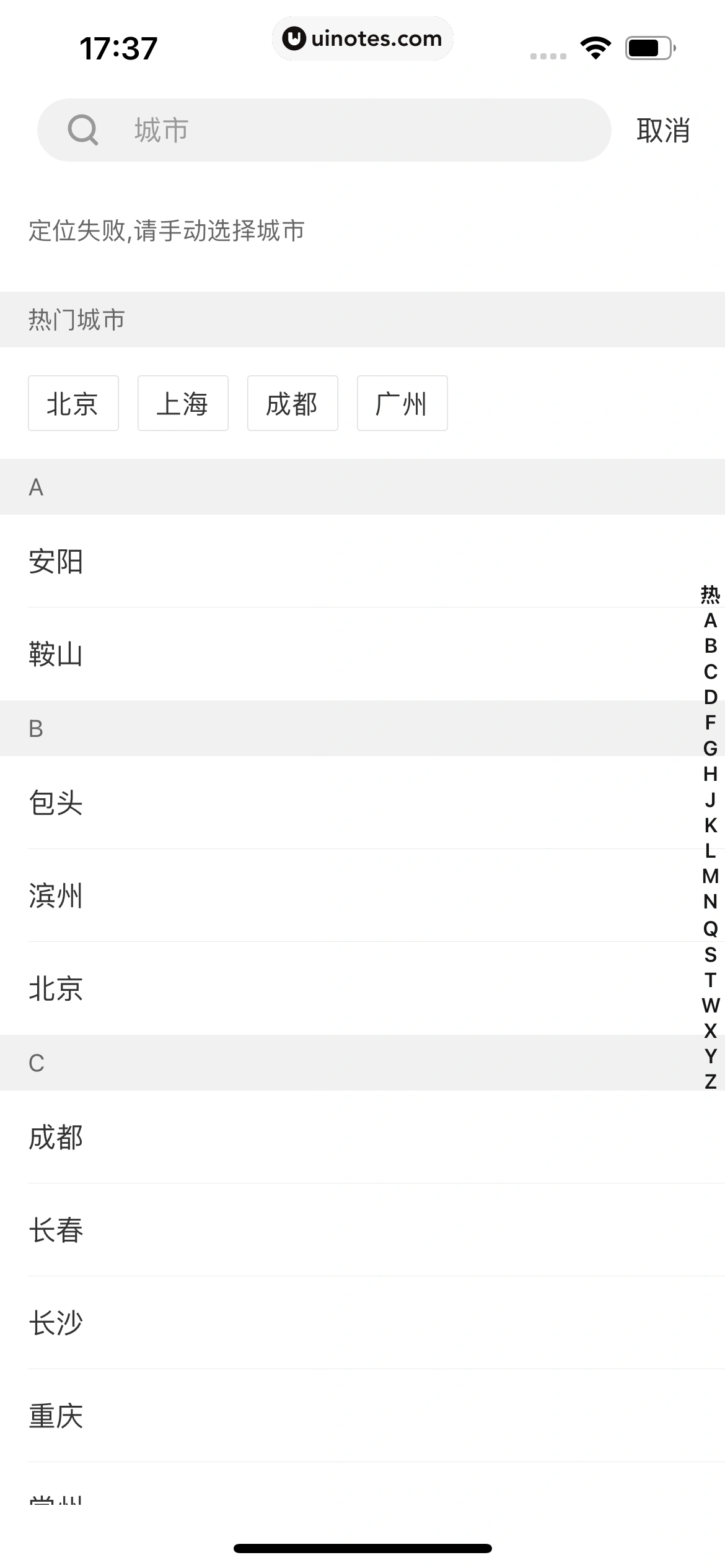Click the 取消 cancel button

click(662, 130)
